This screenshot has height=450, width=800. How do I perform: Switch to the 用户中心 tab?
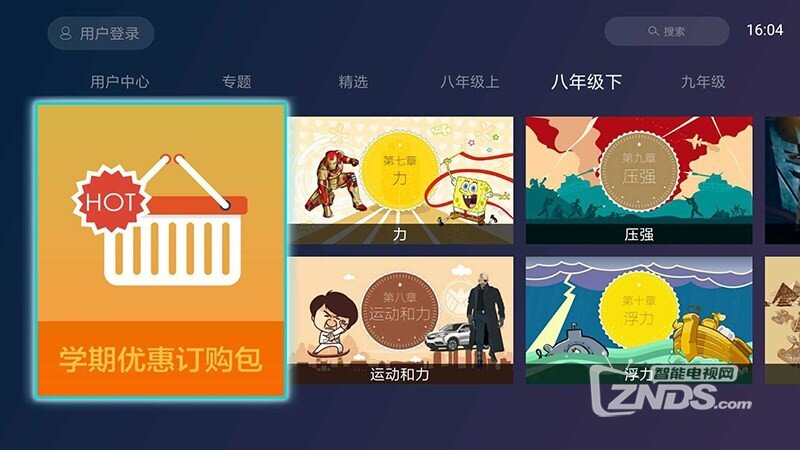click(119, 82)
